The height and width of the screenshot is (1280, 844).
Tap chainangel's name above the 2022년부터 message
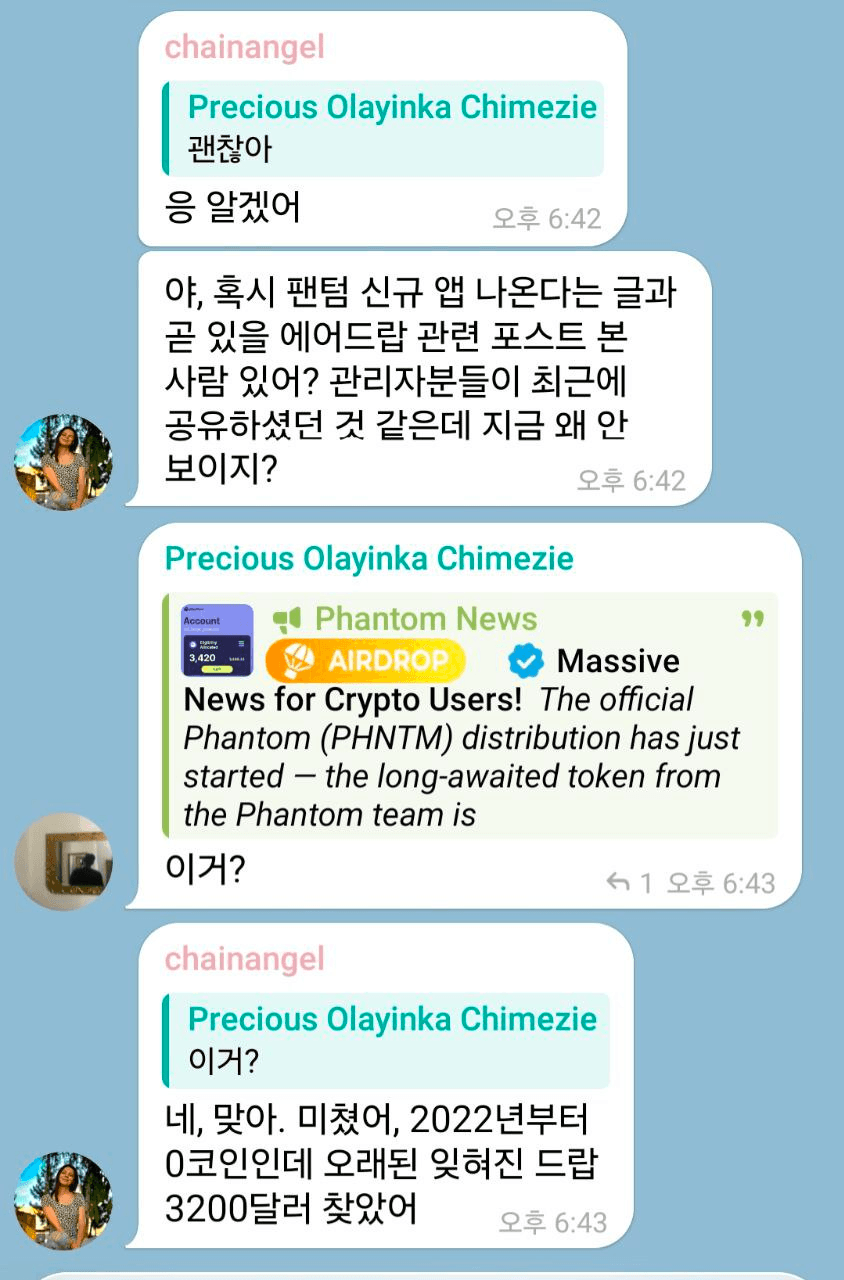[x=245, y=960]
